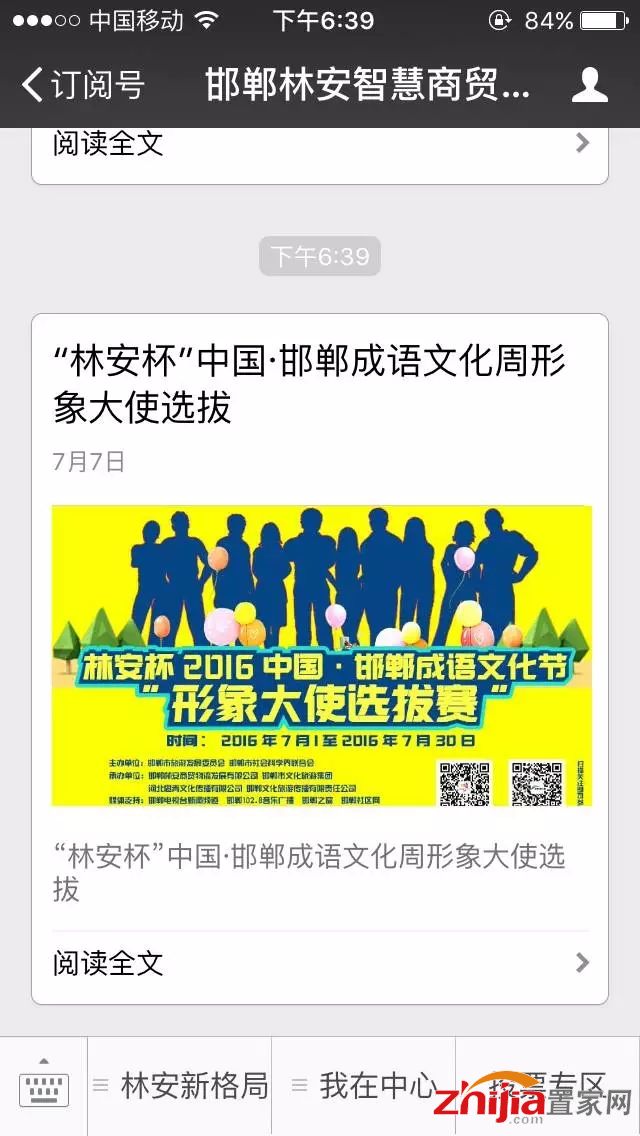Open 阅读全文 of the previous article
640x1136 pixels.
[319, 145]
